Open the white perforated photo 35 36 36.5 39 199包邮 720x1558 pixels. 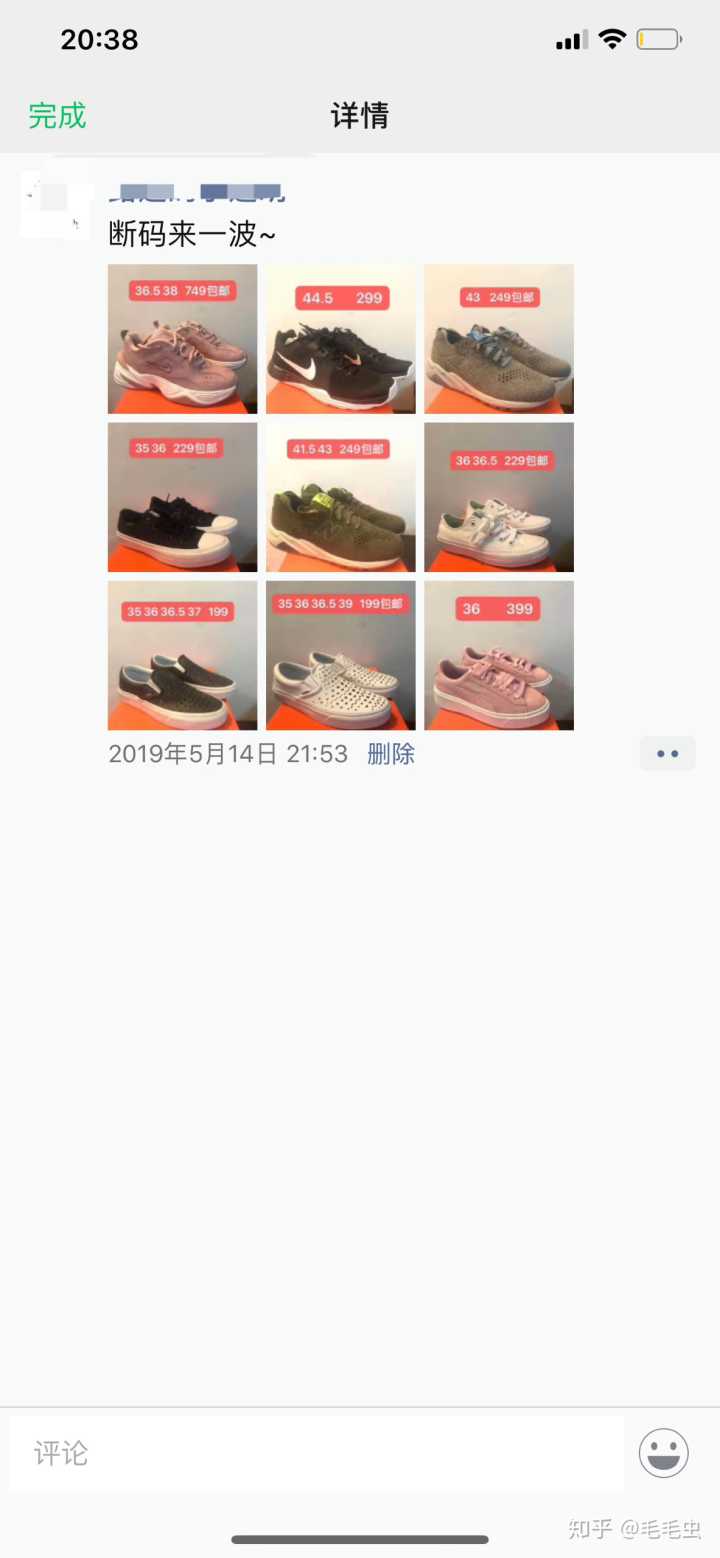coord(340,655)
